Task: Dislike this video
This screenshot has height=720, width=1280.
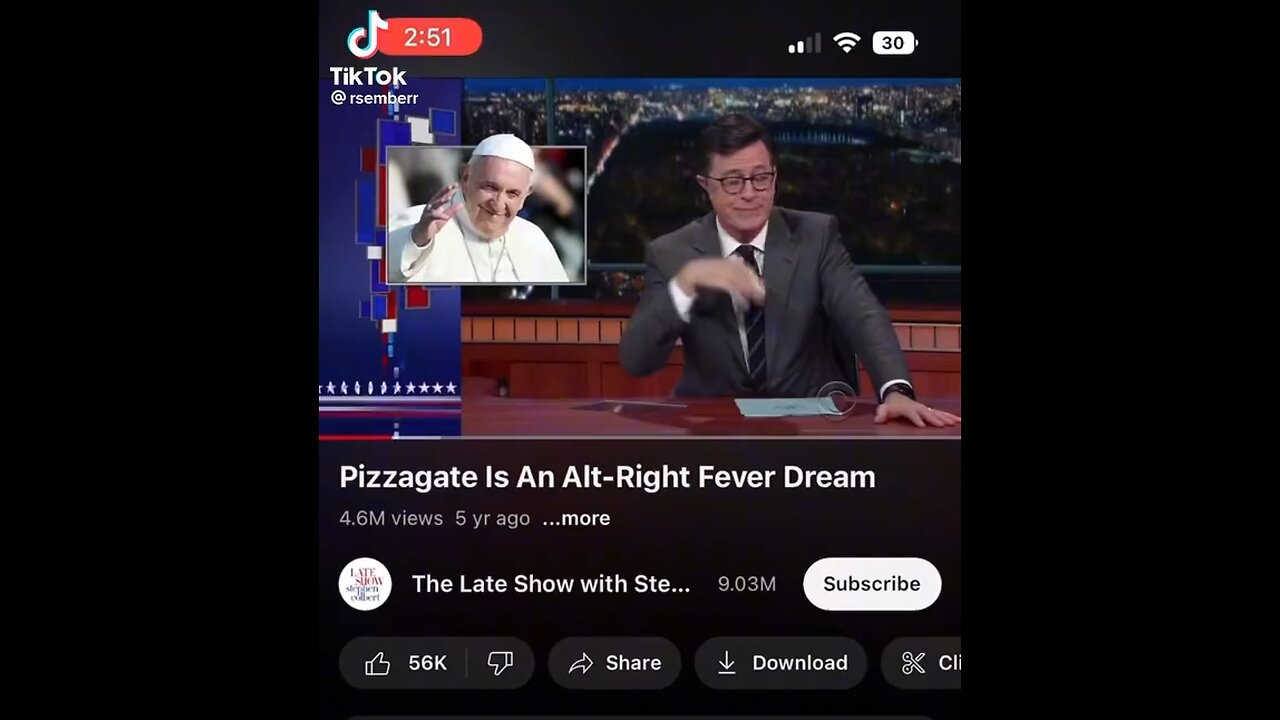Action: pos(500,663)
